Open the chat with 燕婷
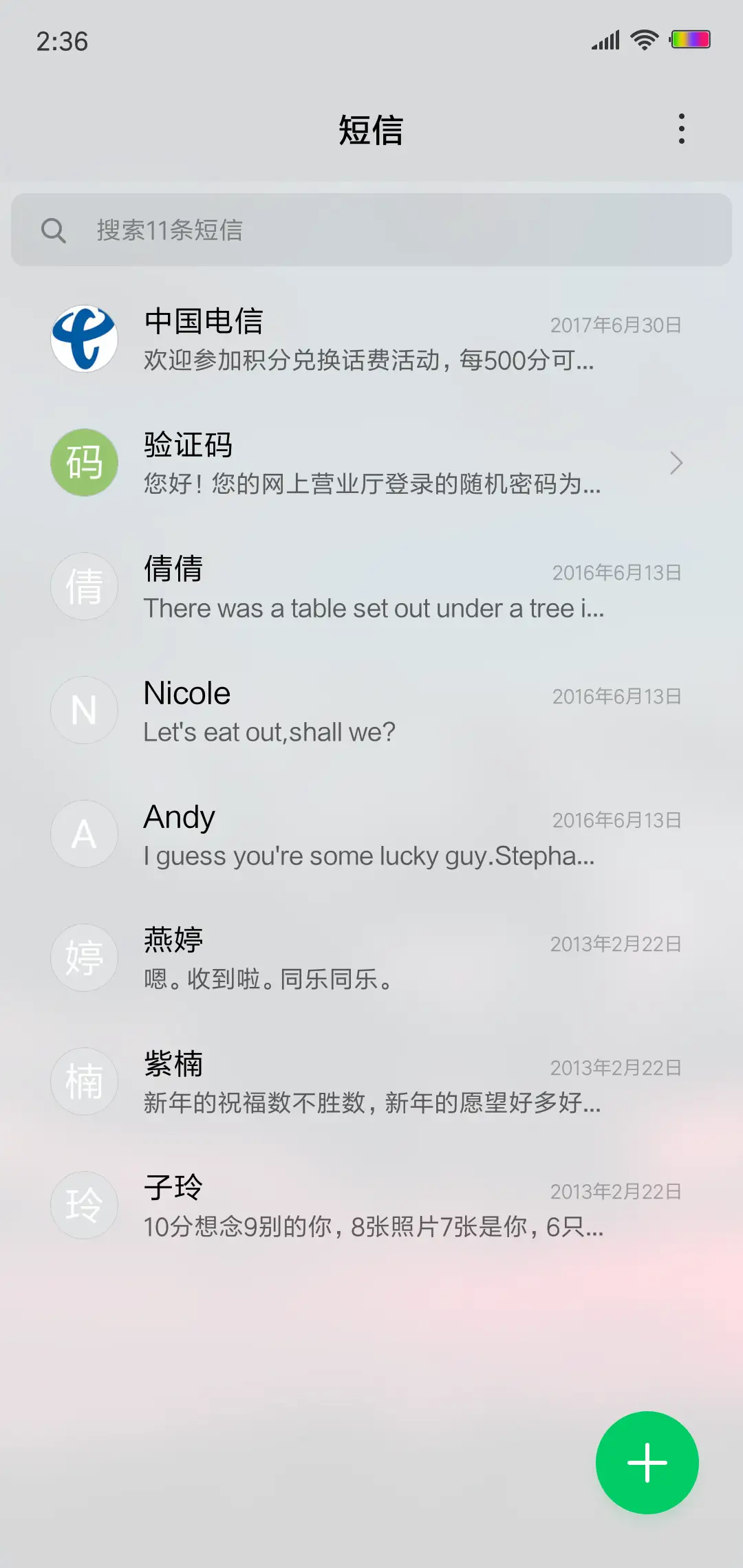Screen dimensions: 743x1568 371,958
